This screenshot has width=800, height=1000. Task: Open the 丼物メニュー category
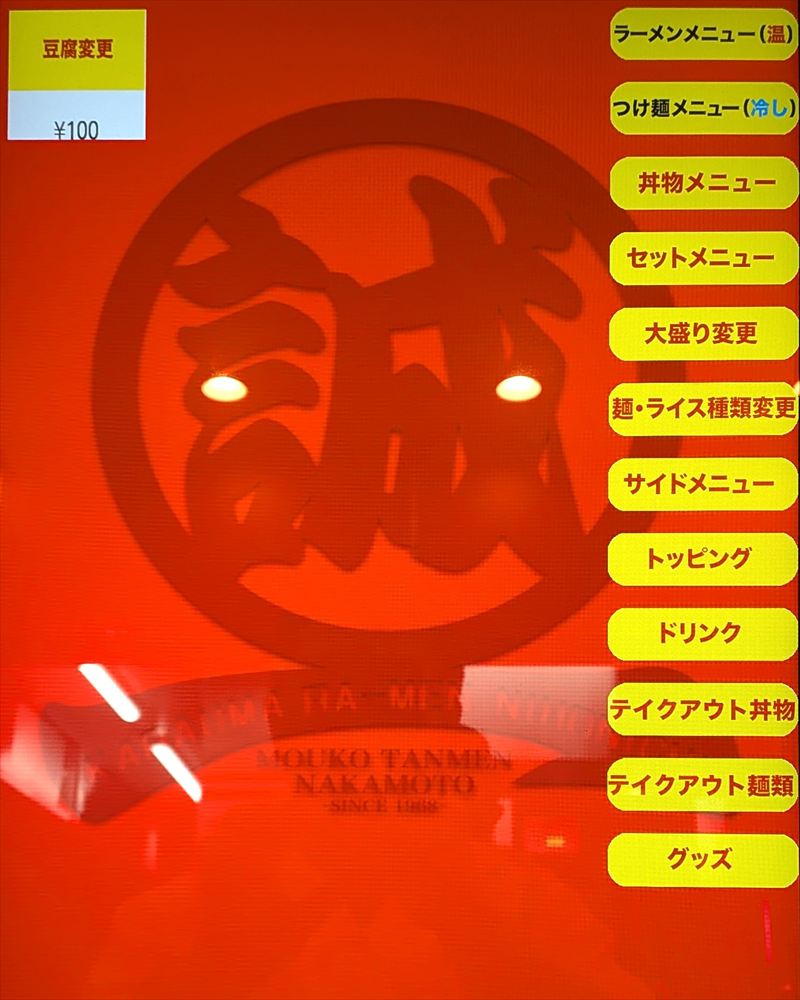(704, 184)
